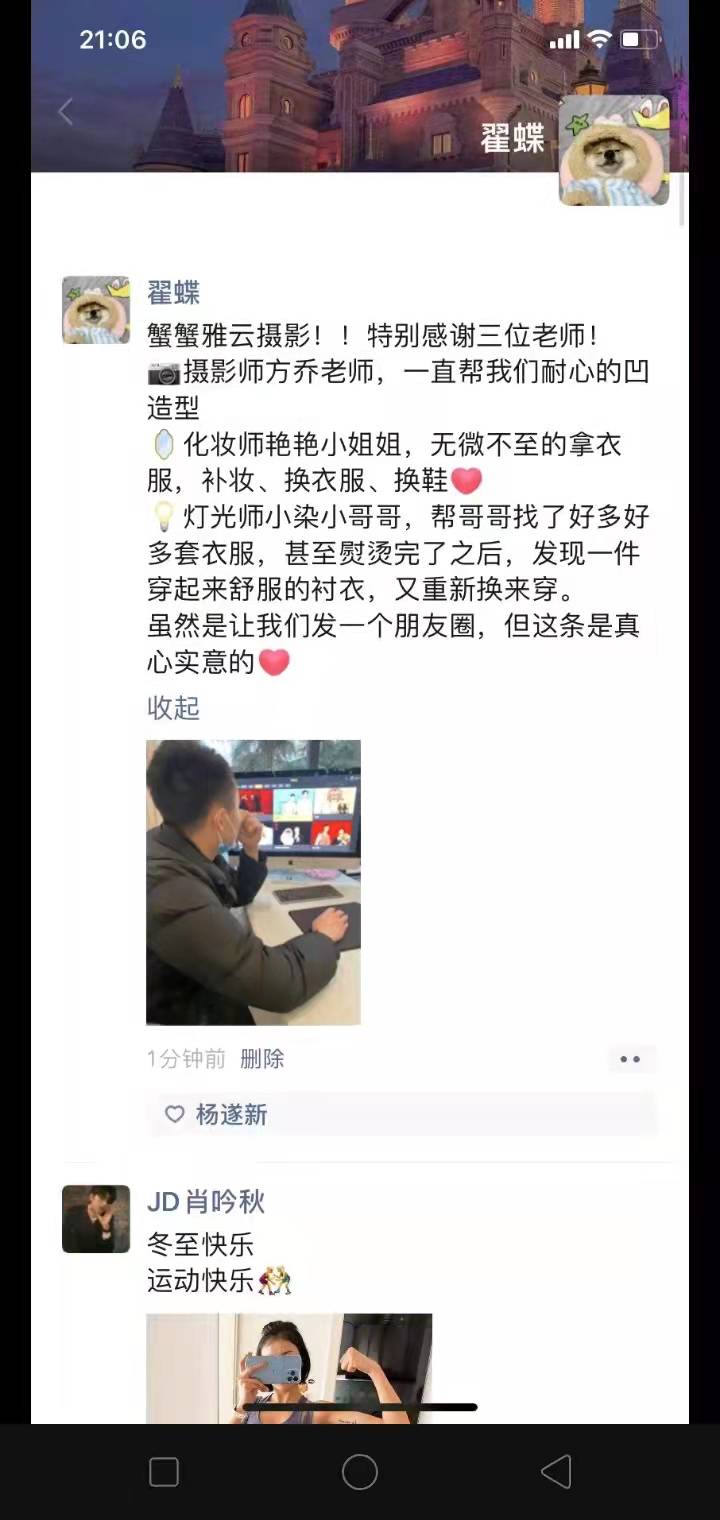
Task: Collapse the post text with 收起
Action: pyautogui.click(x=174, y=708)
